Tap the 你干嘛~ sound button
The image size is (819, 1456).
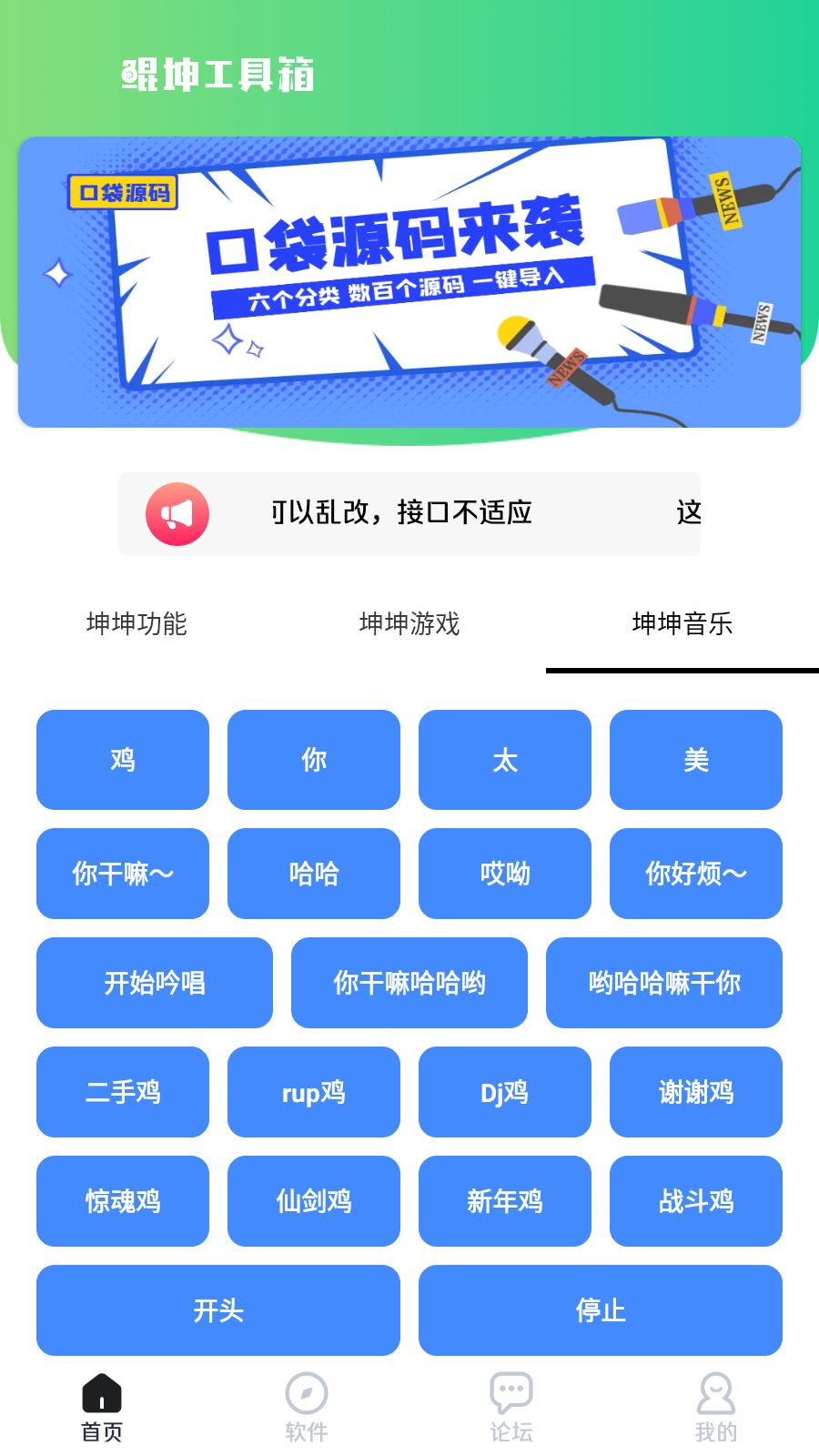(122, 873)
